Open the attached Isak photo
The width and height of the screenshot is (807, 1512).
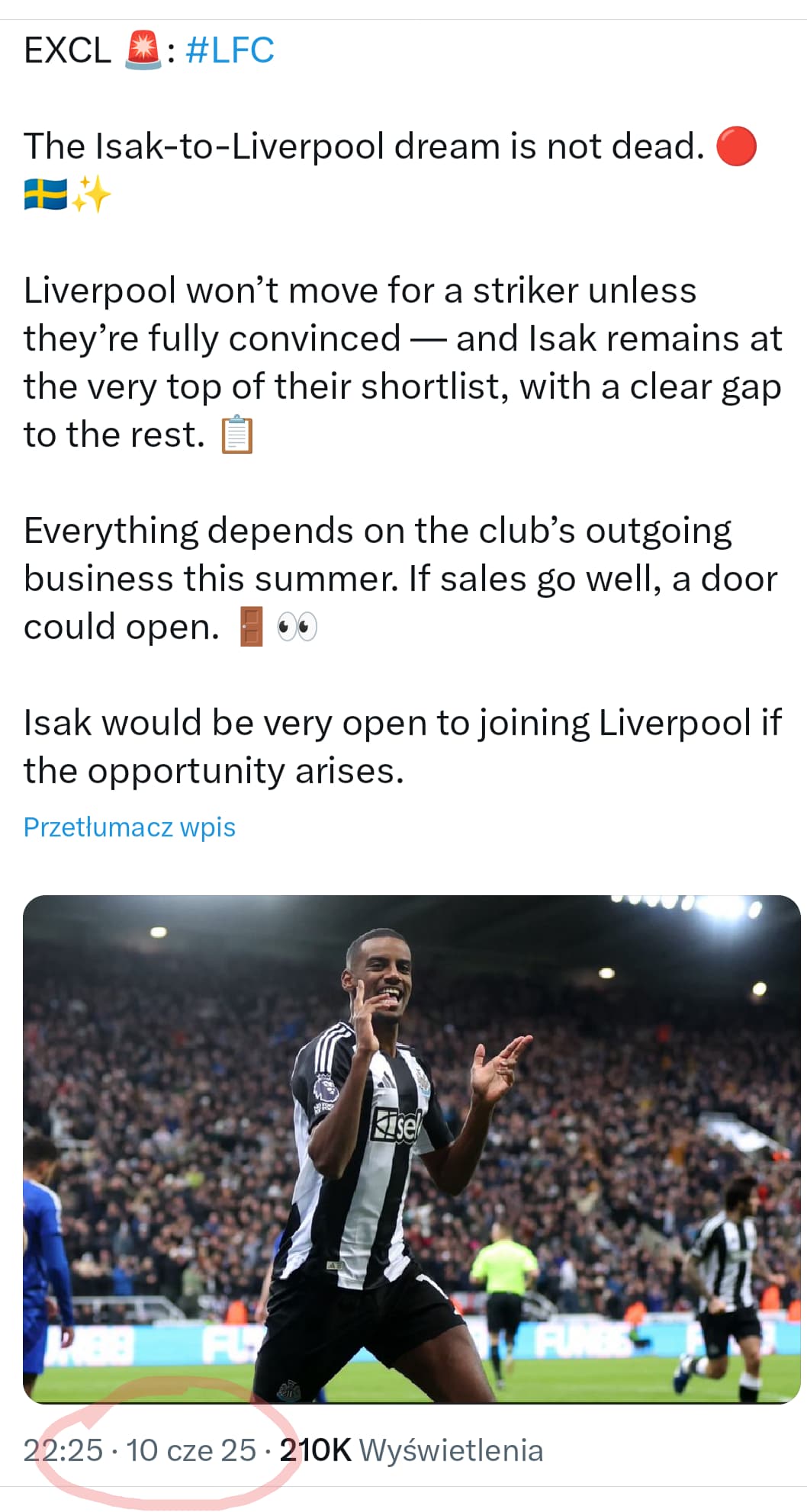tap(412, 1149)
